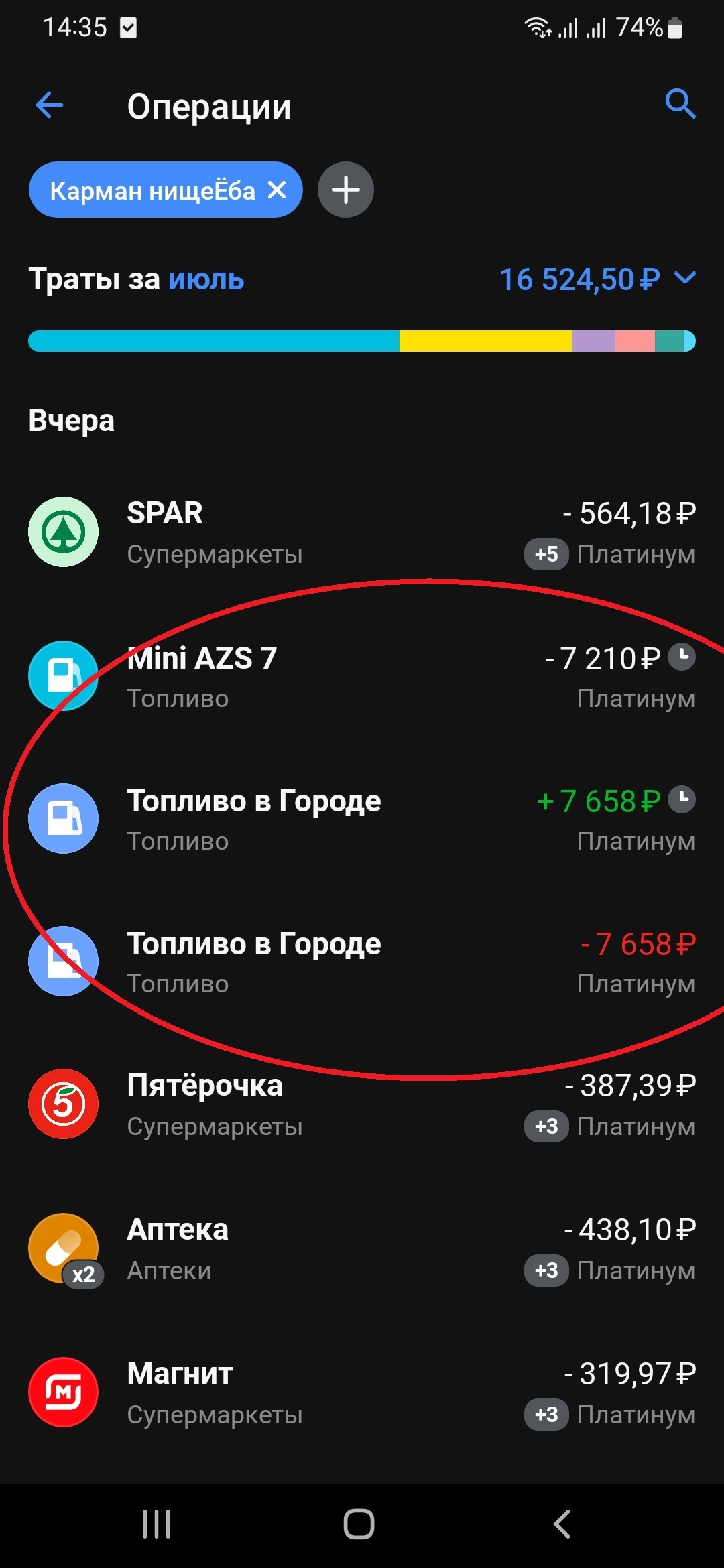Open the Mini AZS 7 fuel transaction

pyautogui.click(x=362, y=677)
